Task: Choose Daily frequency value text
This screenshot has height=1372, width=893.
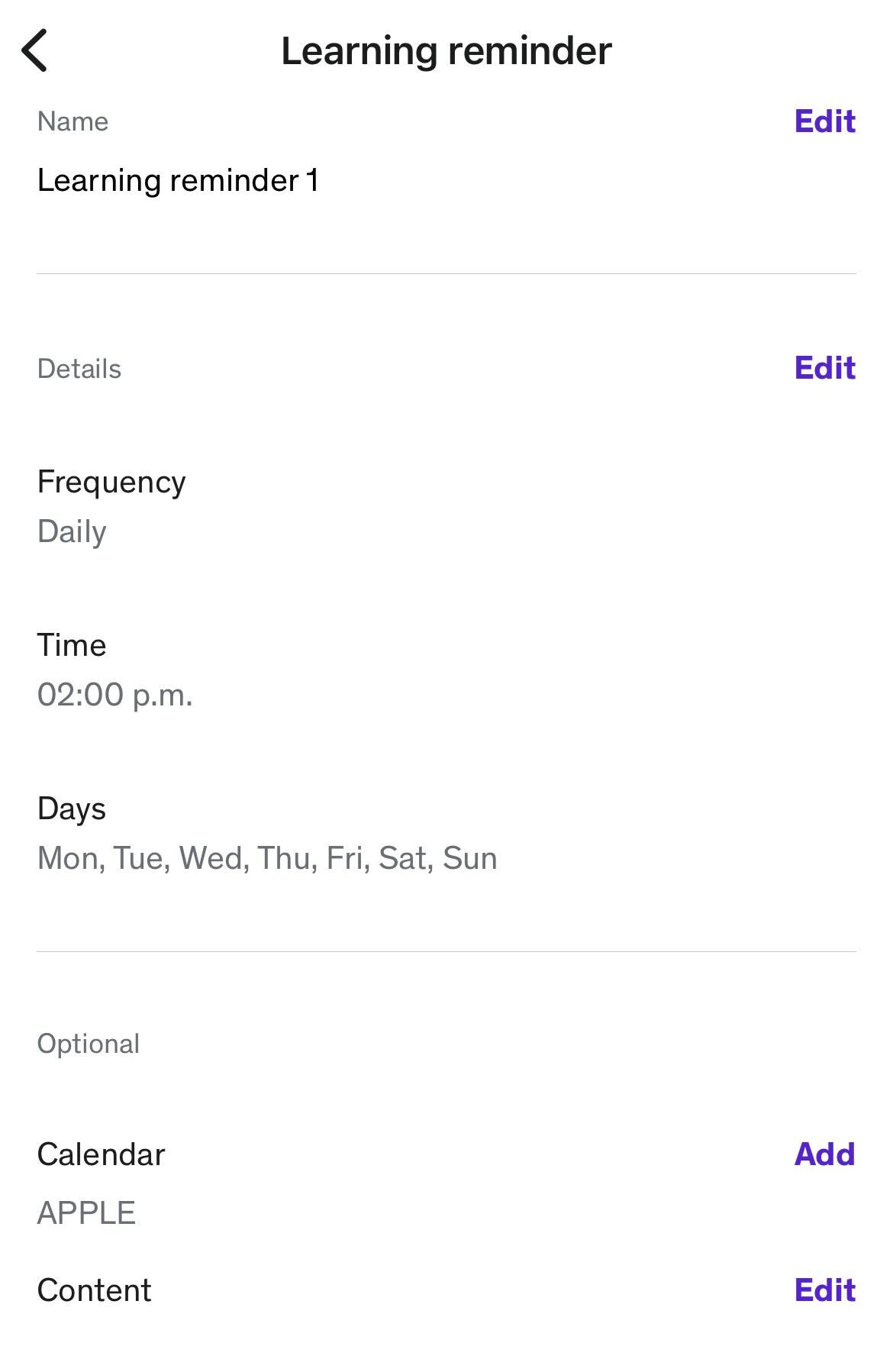Action: (73, 533)
